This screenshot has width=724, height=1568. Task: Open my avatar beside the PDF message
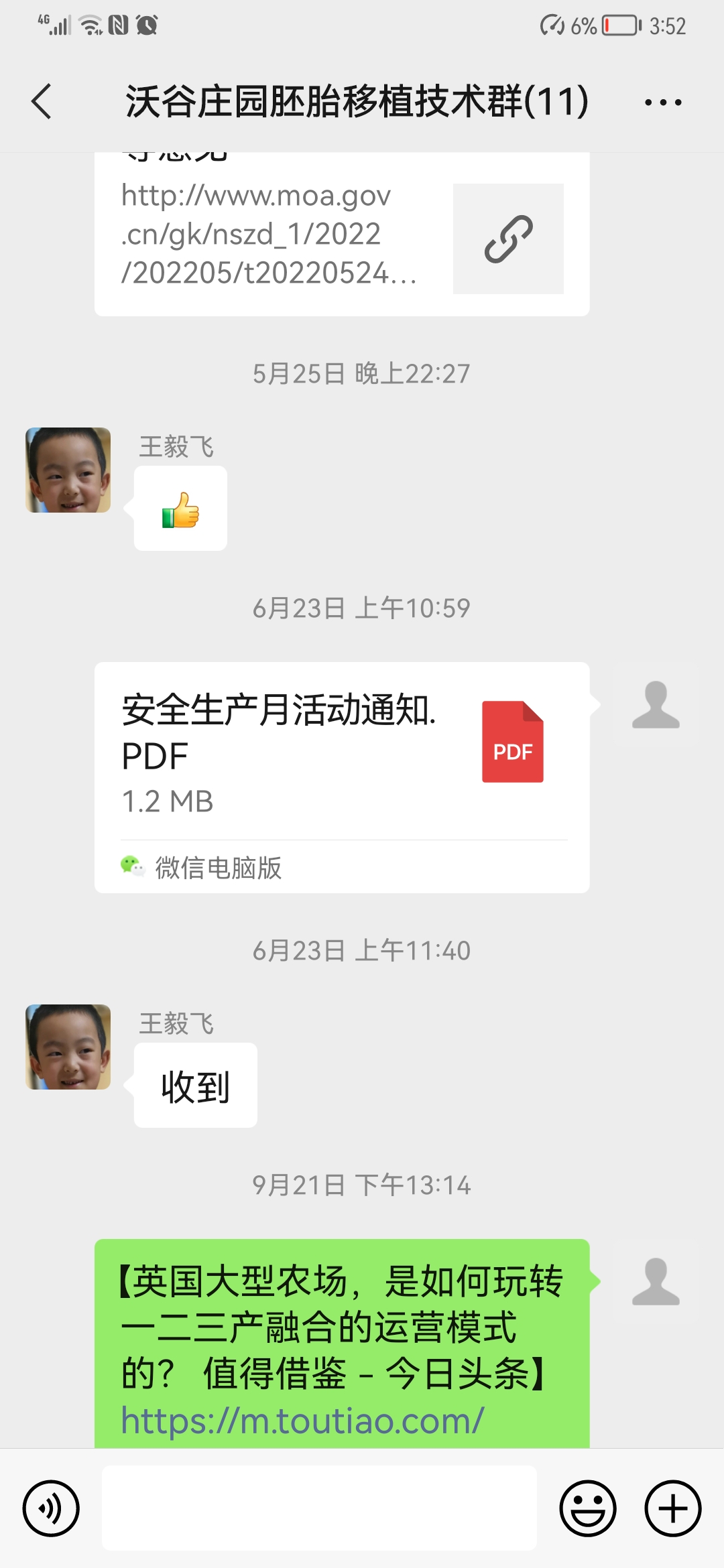[x=656, y=705]
